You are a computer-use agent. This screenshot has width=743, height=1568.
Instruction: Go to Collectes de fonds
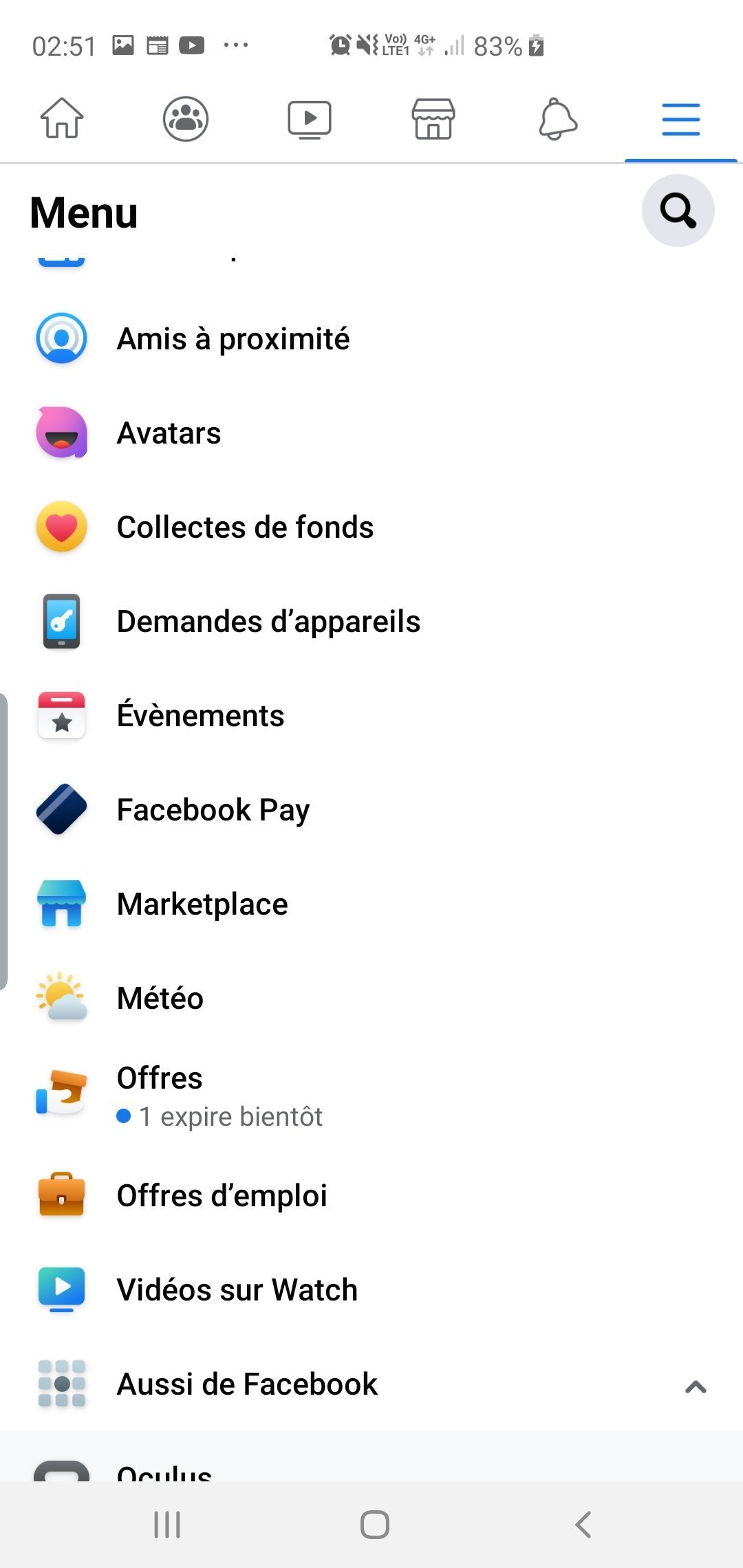point(245,527)
